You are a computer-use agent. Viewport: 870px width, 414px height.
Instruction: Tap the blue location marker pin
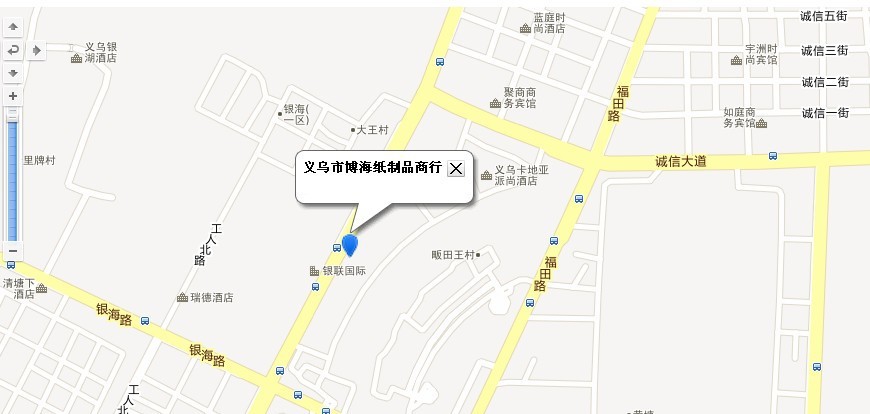tap(350, 244)
